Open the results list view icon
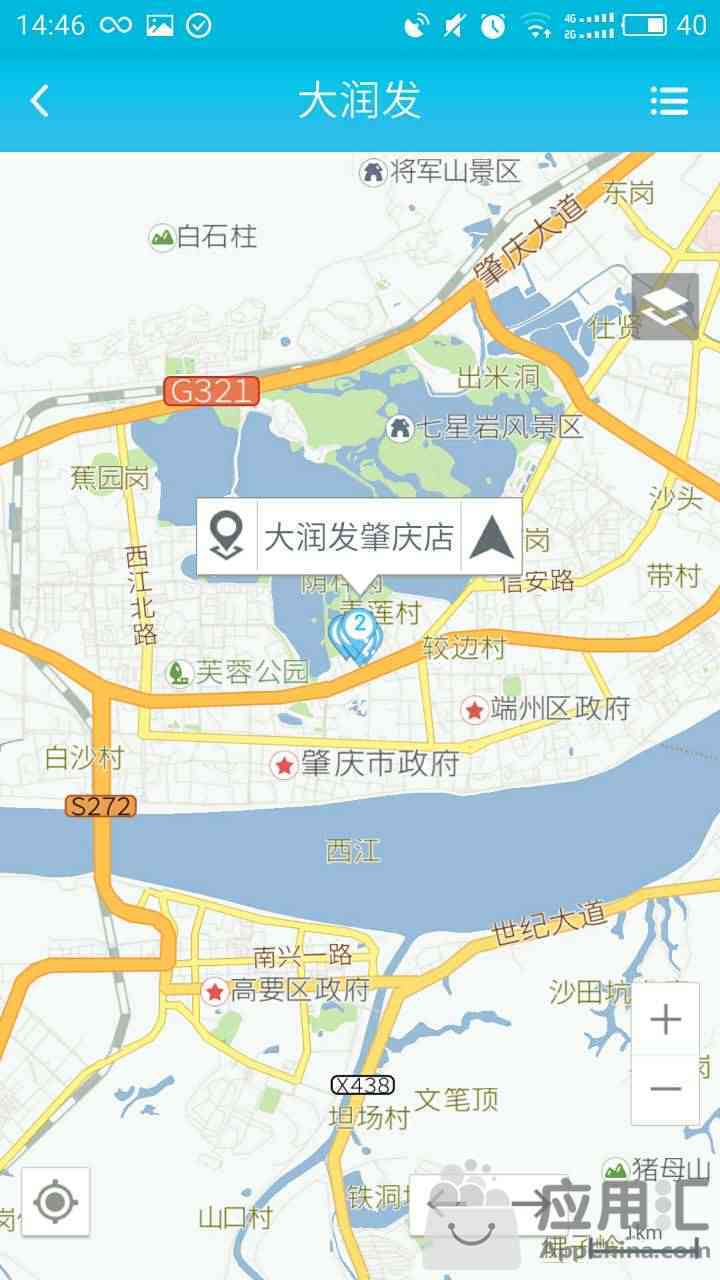This screenshot has height=1280, width=720. click(x=668, y=101)
